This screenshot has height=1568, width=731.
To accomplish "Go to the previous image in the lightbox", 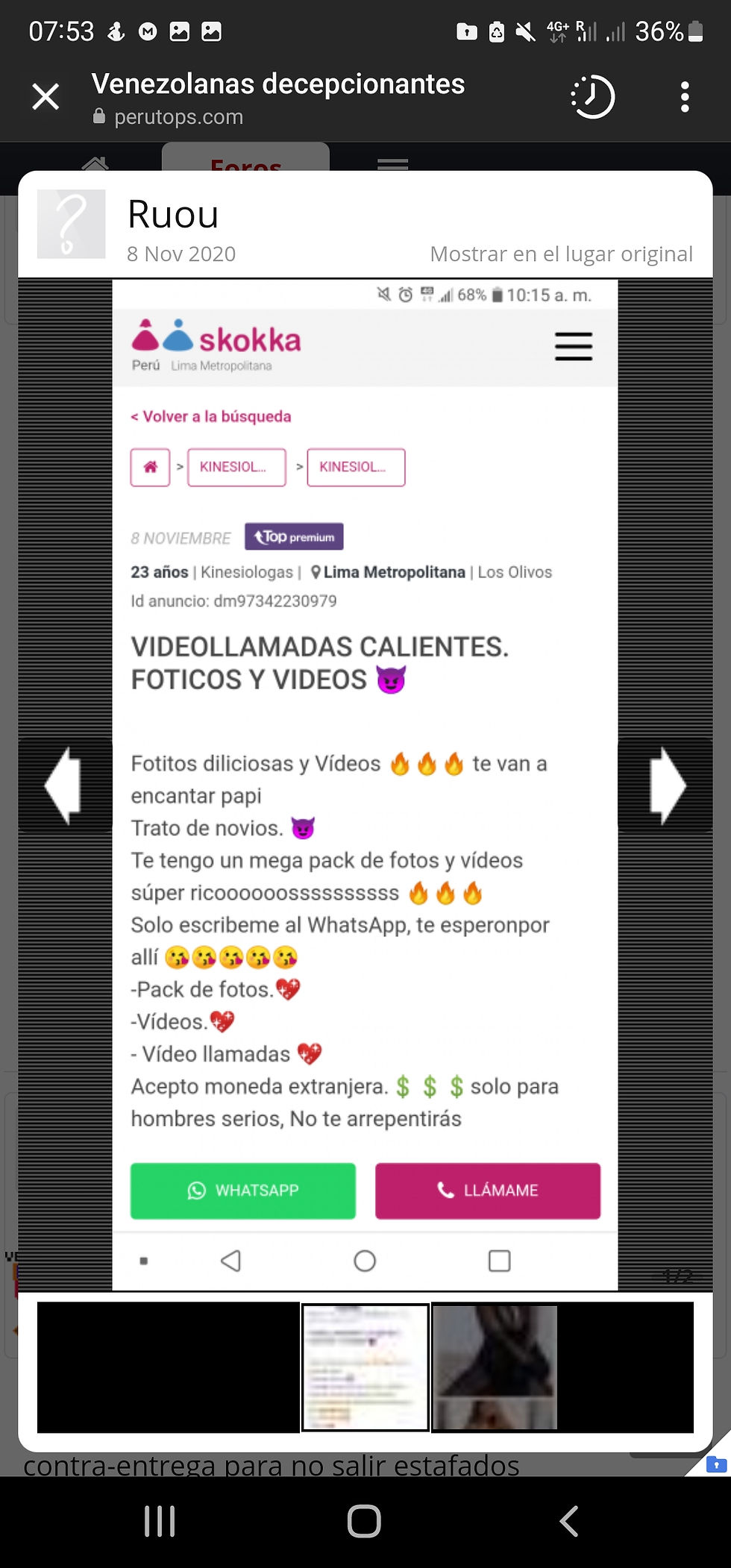I will point(65,785).
